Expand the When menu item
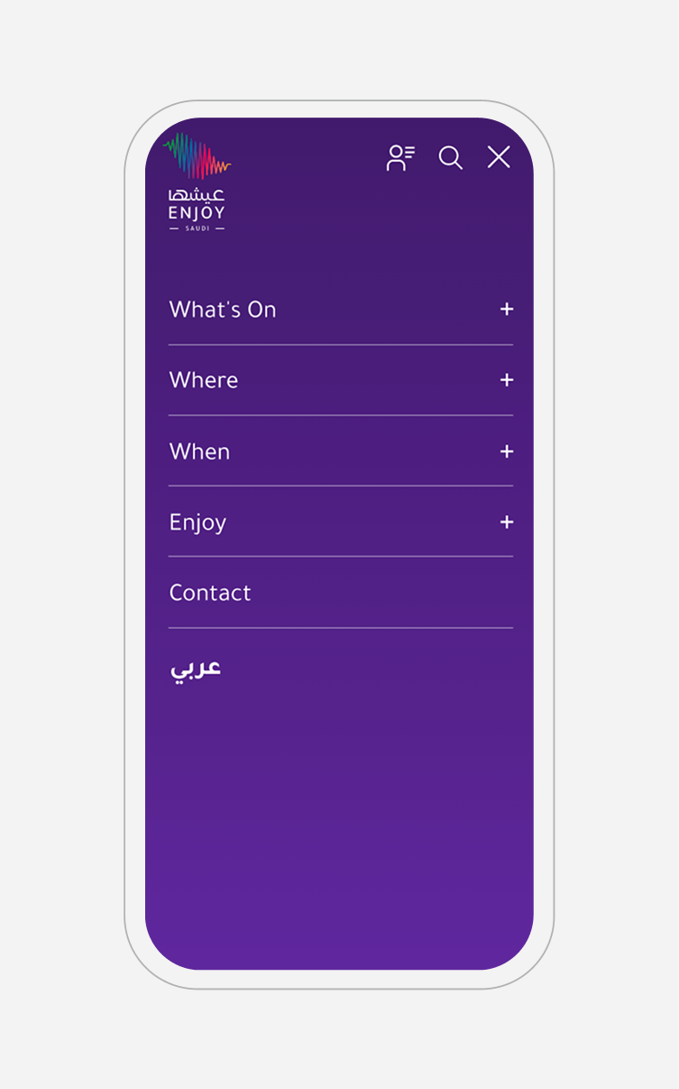 click(506, 452)
